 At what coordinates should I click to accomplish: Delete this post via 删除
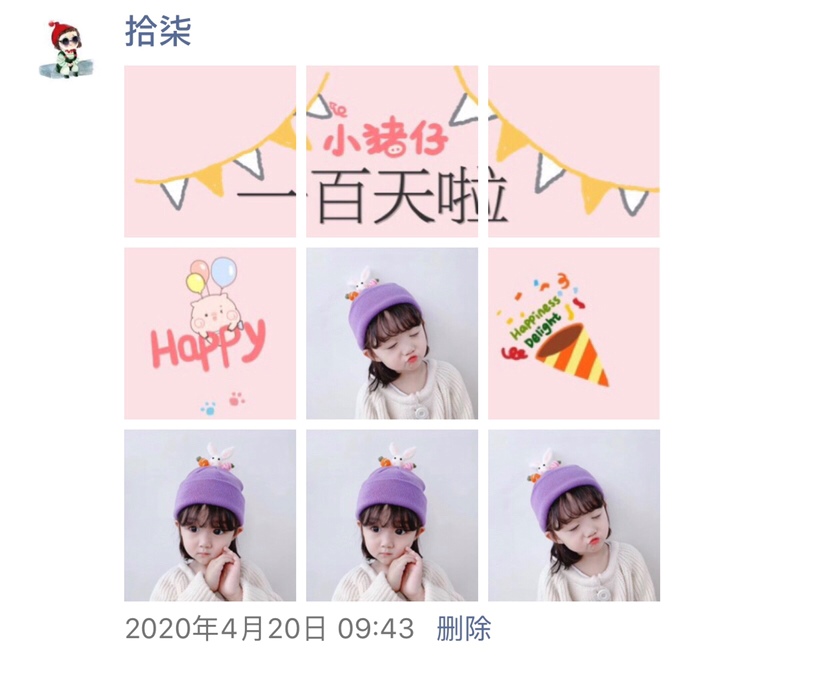[x=464, y=629]
